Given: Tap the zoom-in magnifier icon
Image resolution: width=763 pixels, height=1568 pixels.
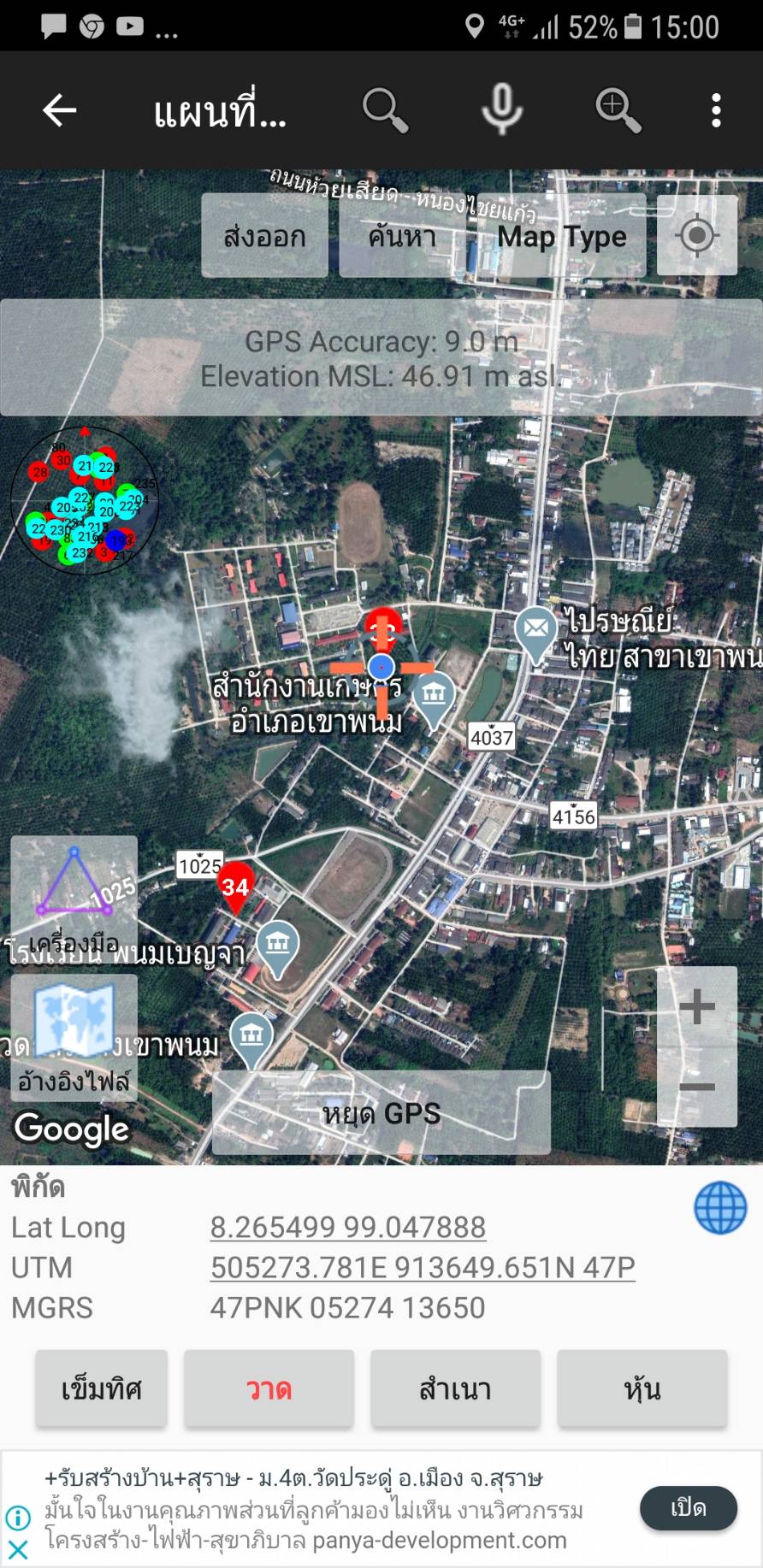Looking at the screenshot, I should pyautogui.click(x=618, y=110).
